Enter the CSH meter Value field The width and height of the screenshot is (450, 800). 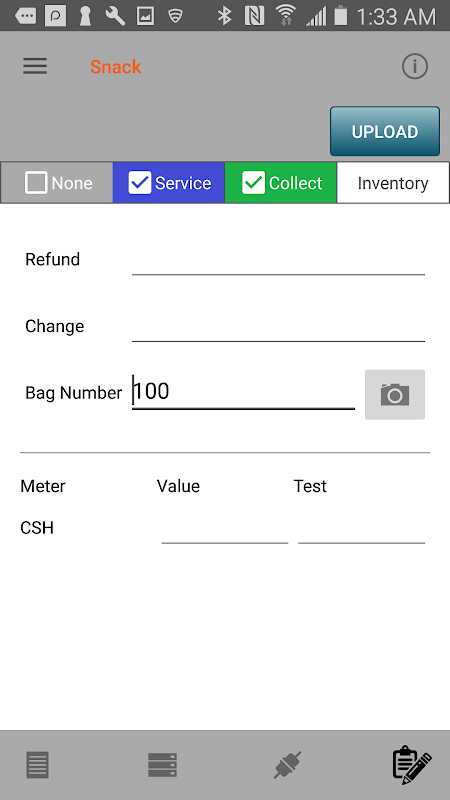pos(225,530)
